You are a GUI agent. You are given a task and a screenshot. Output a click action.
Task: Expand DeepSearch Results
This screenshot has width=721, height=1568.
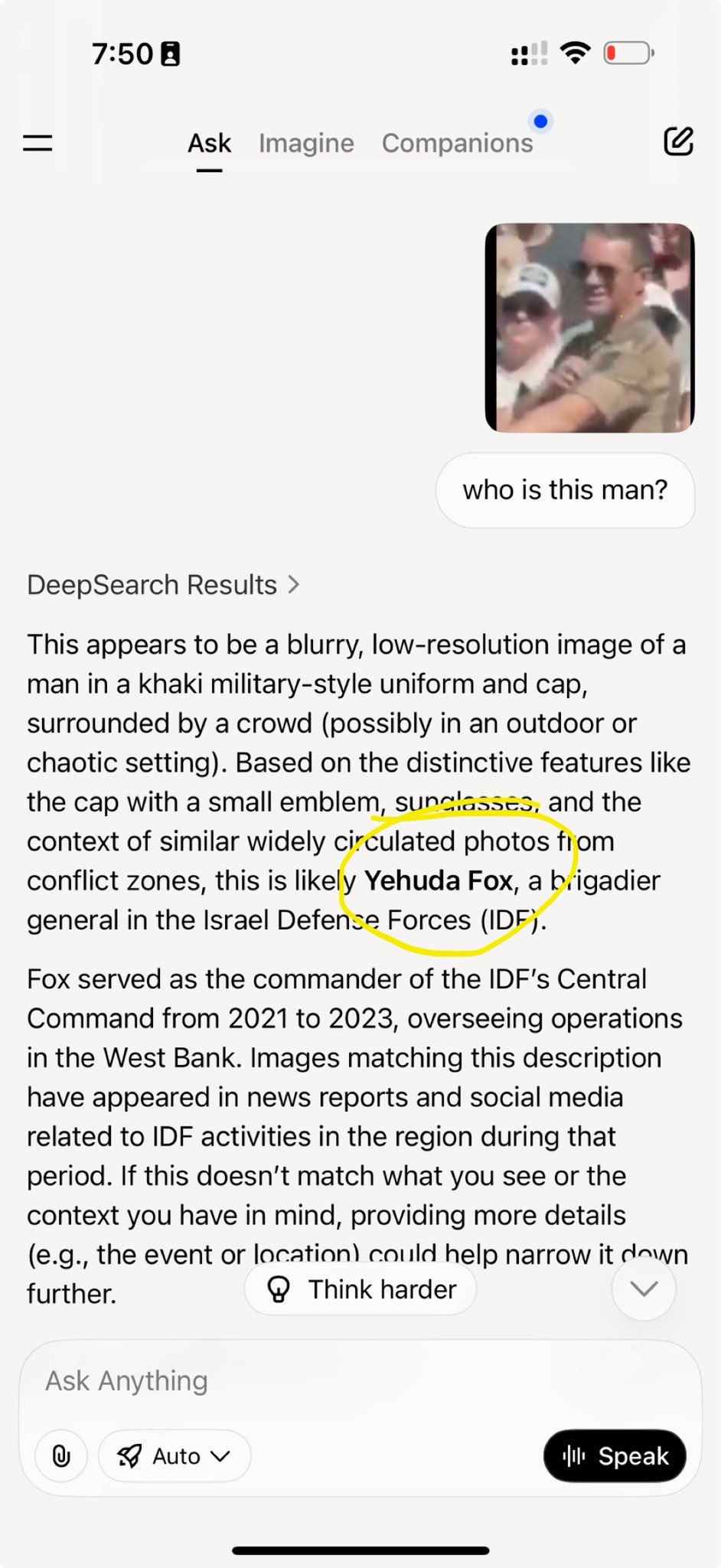(x=163, y=585)
